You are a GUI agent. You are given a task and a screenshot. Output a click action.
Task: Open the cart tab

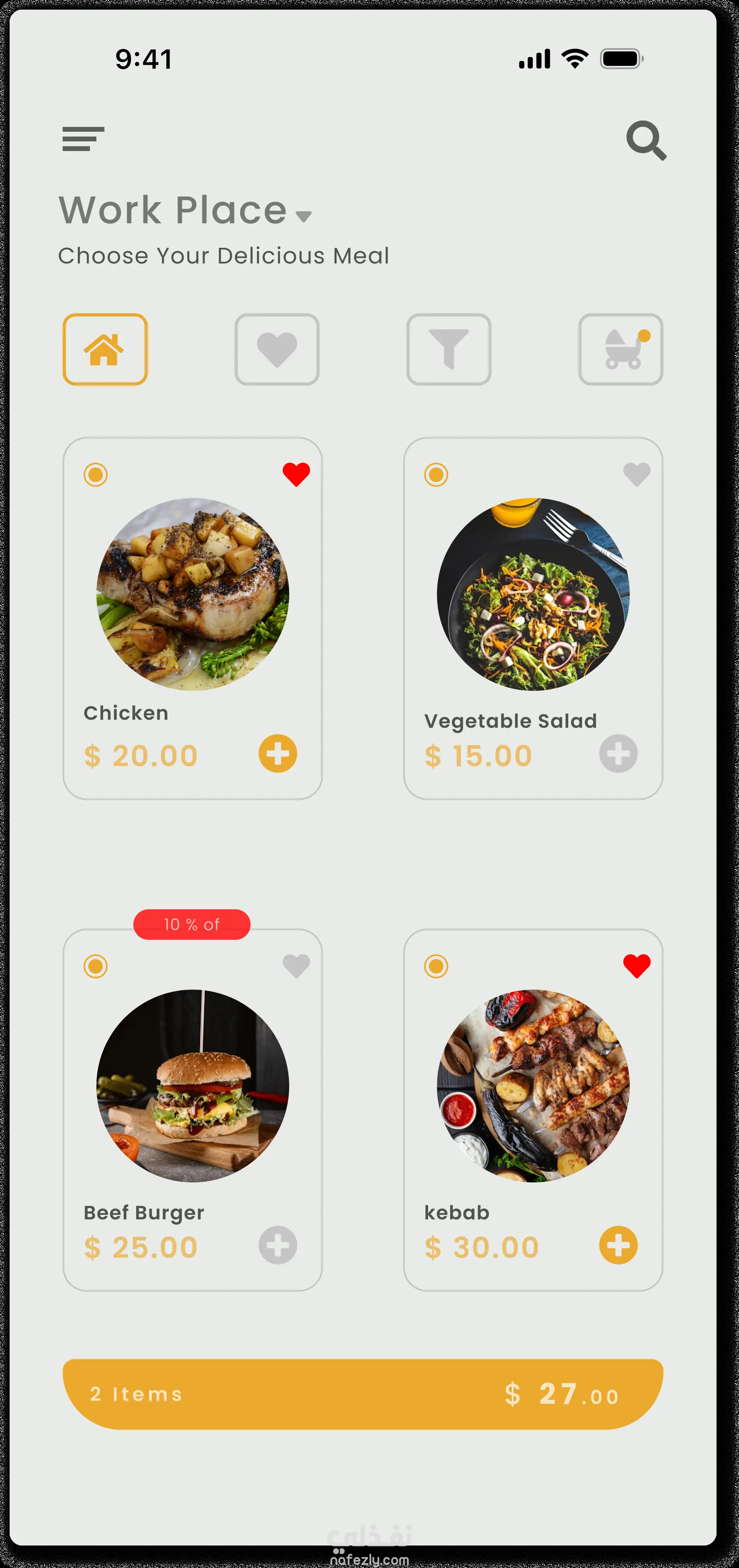point(620,349)
